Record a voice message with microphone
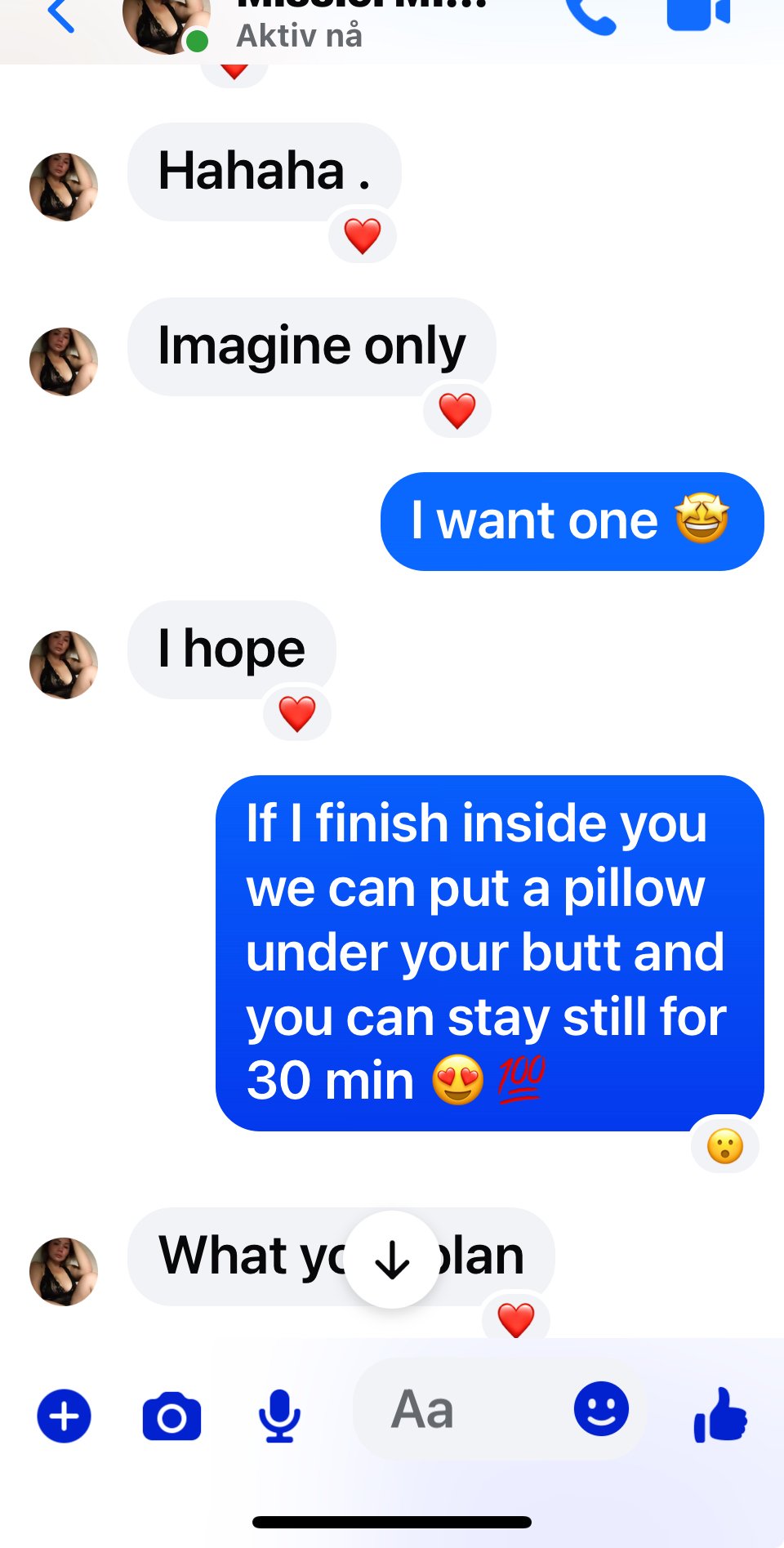This screenshot has width=784, height=1548. click(279, 1416)
